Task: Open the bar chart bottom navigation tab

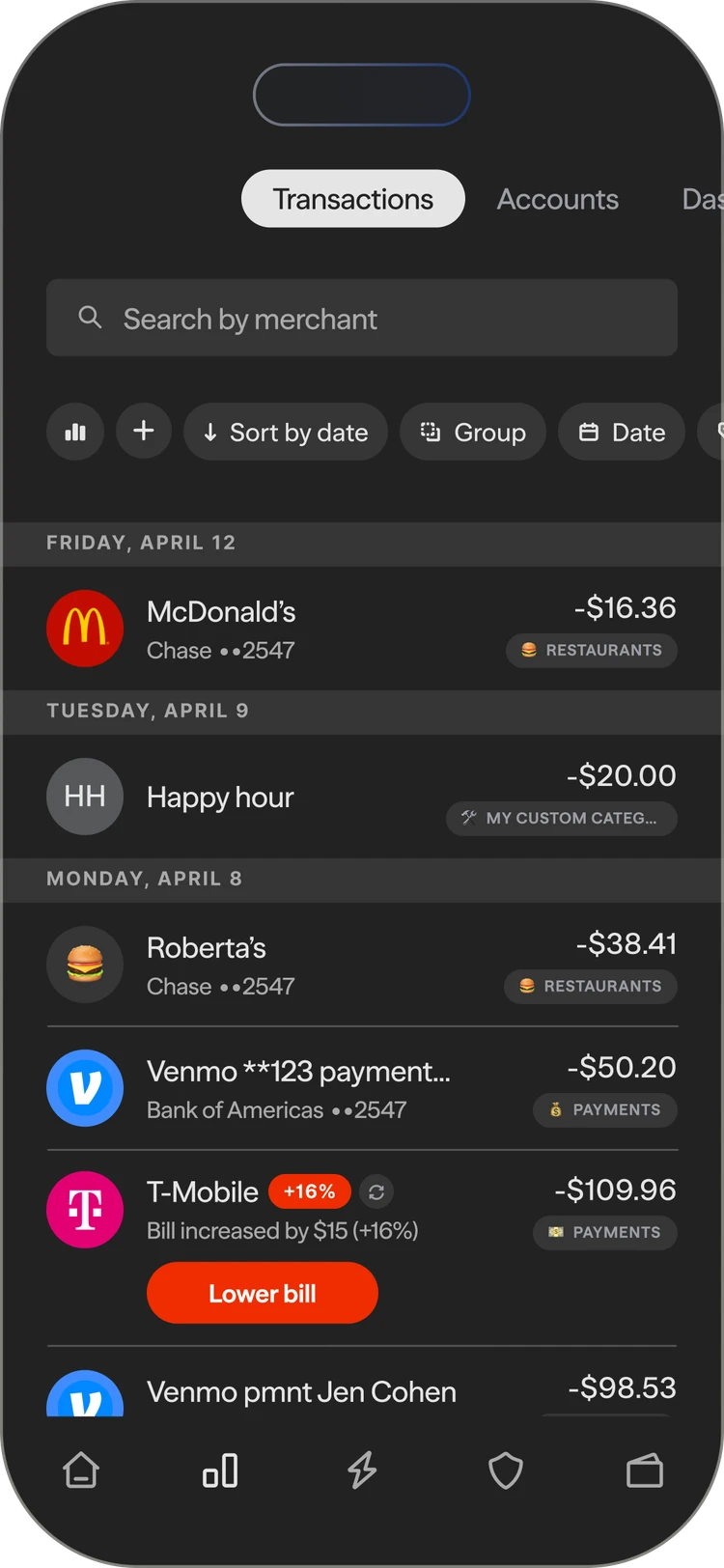Action: [x=220, y=1470]
